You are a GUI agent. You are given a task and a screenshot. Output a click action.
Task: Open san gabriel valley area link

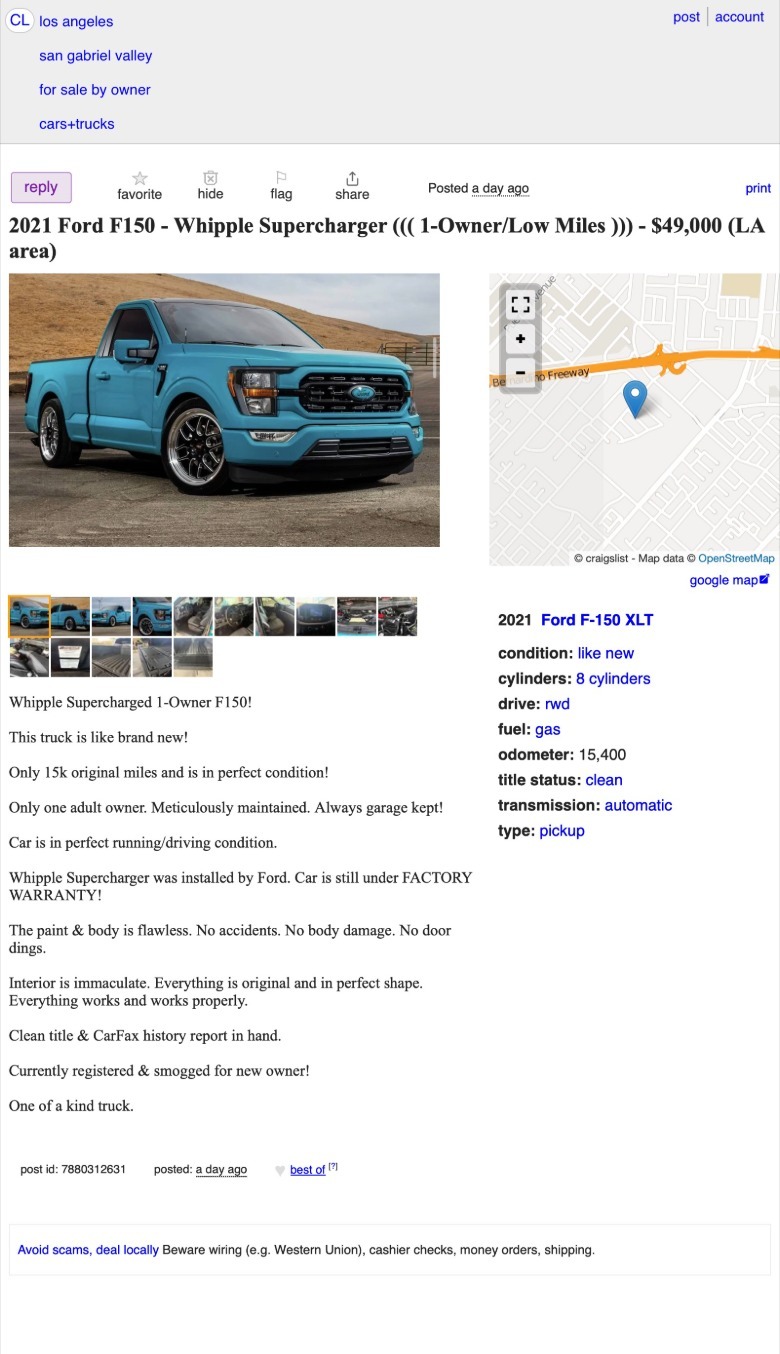coord(96,55)
